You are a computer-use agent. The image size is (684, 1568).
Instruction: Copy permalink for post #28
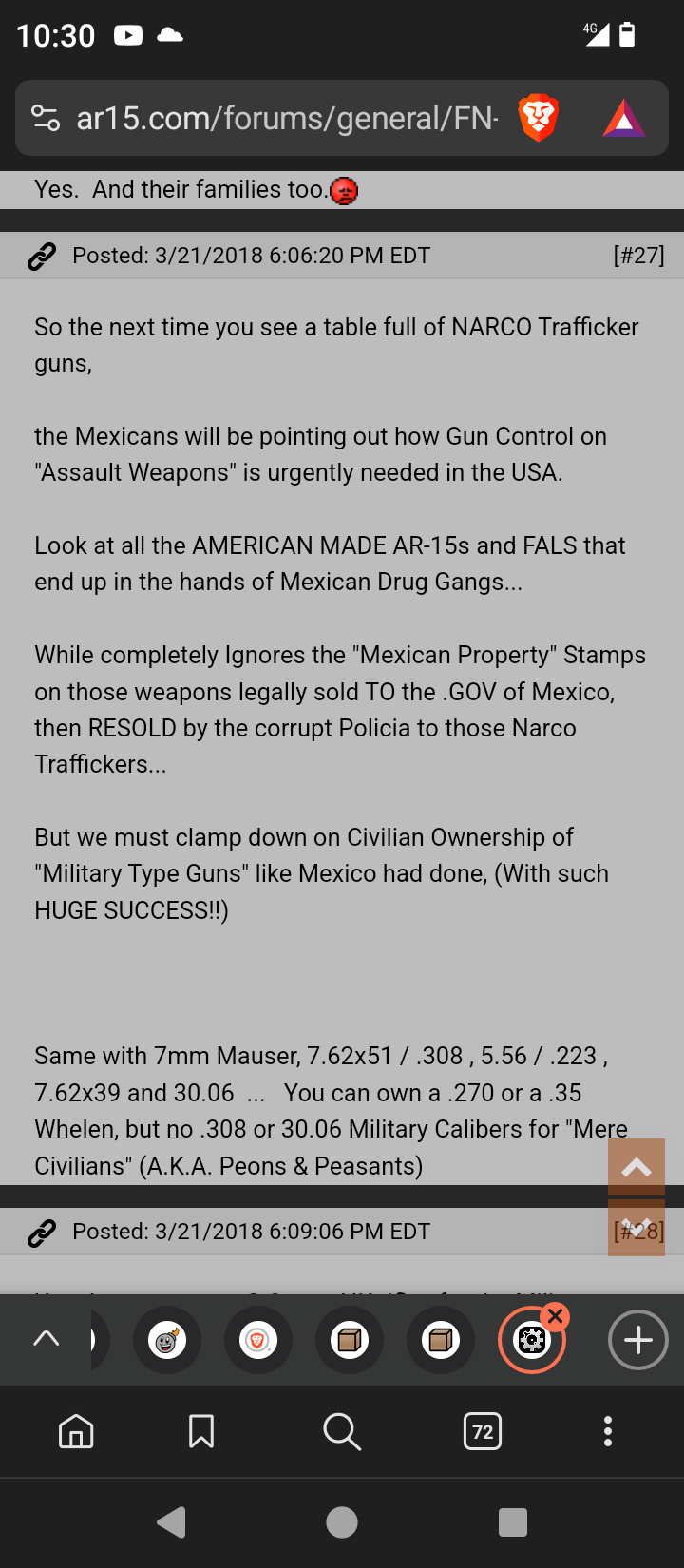[x=42, y=1233]
